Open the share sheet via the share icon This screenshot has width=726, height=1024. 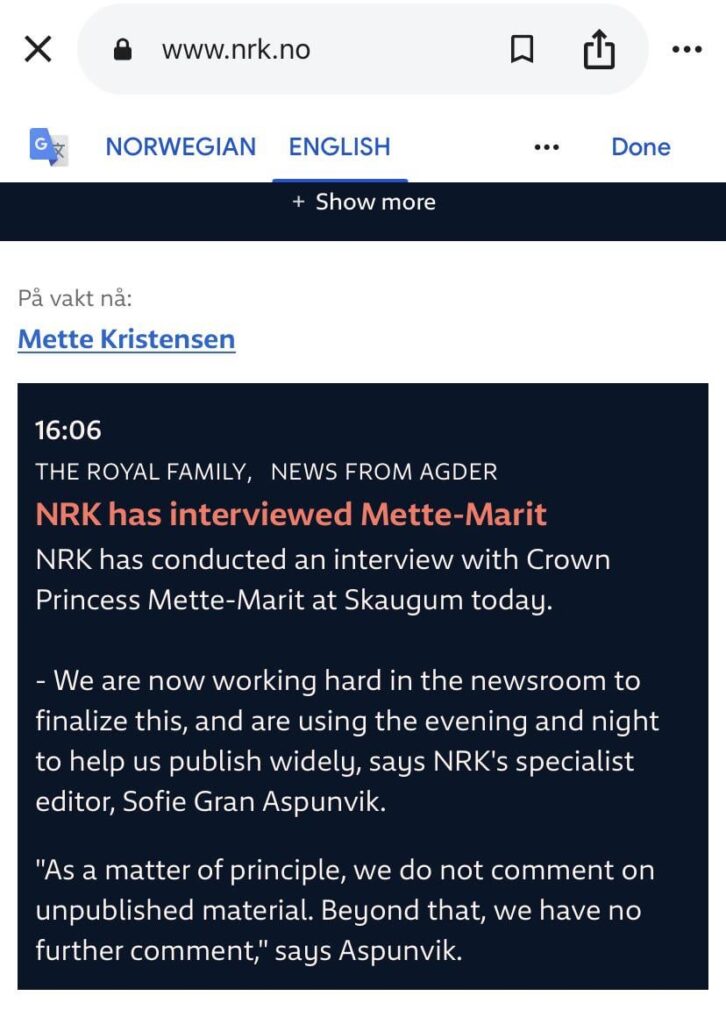(x=598, y=48)
